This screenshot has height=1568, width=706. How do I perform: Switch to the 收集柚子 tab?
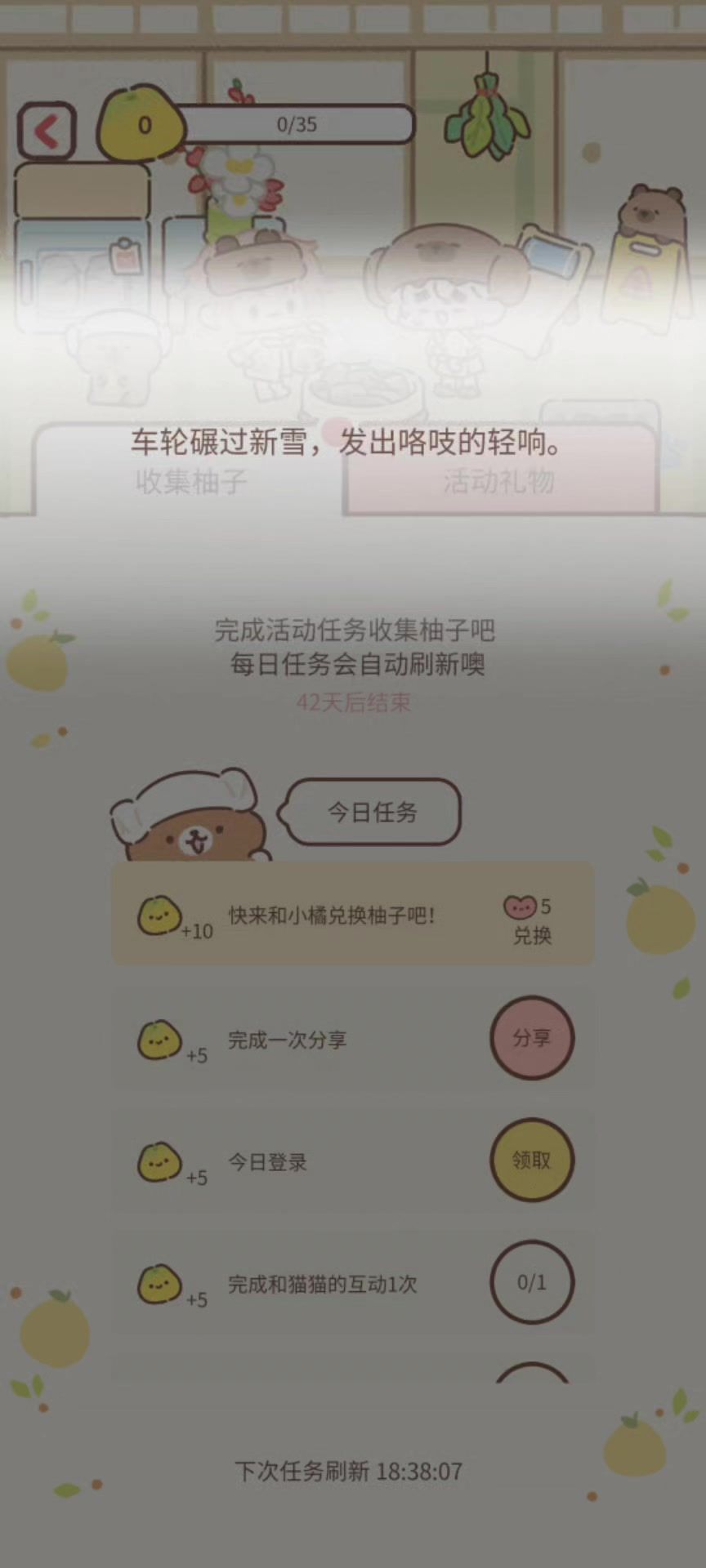coord(190,481)
